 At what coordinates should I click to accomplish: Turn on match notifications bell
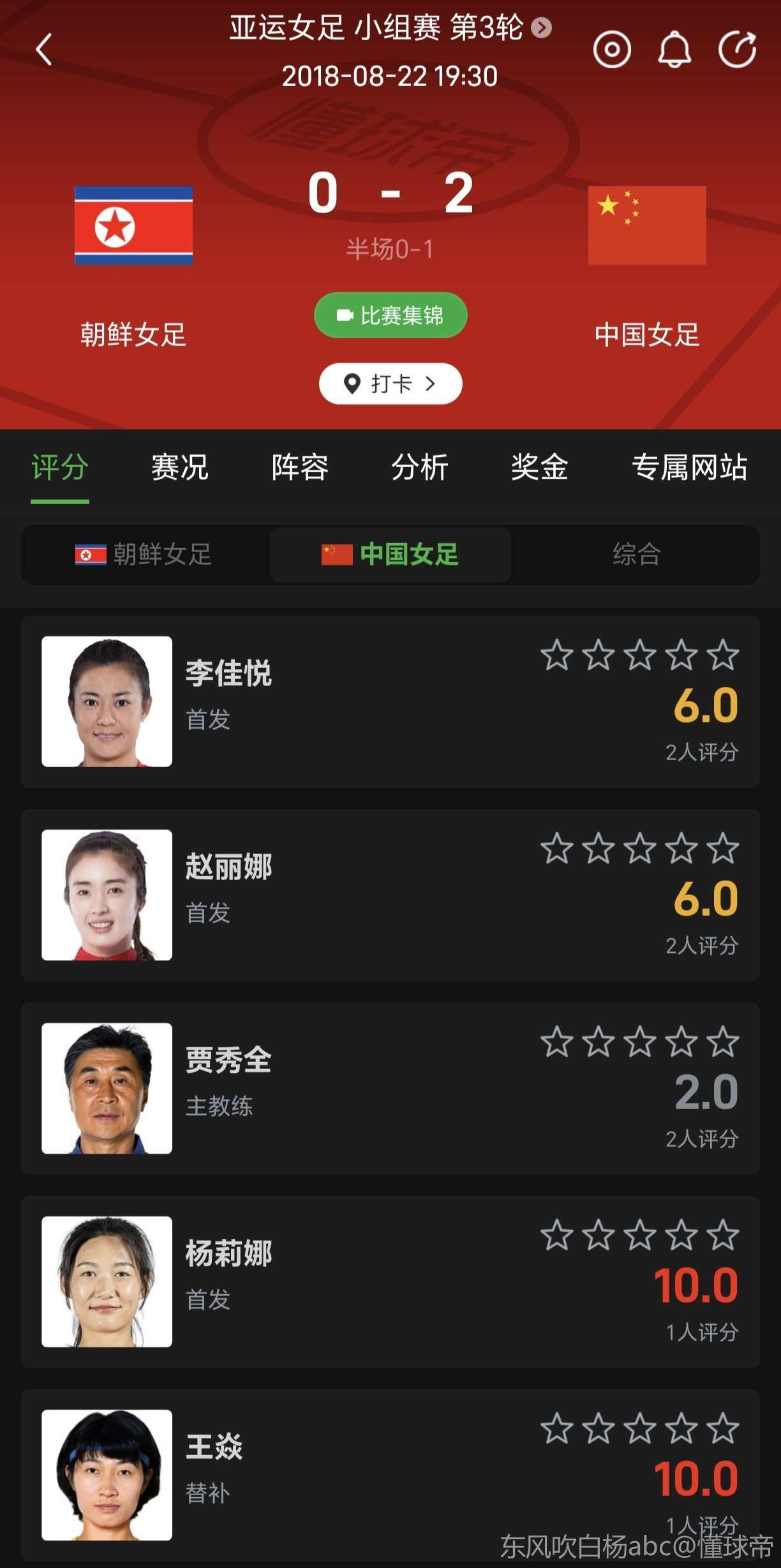point(674,50)
